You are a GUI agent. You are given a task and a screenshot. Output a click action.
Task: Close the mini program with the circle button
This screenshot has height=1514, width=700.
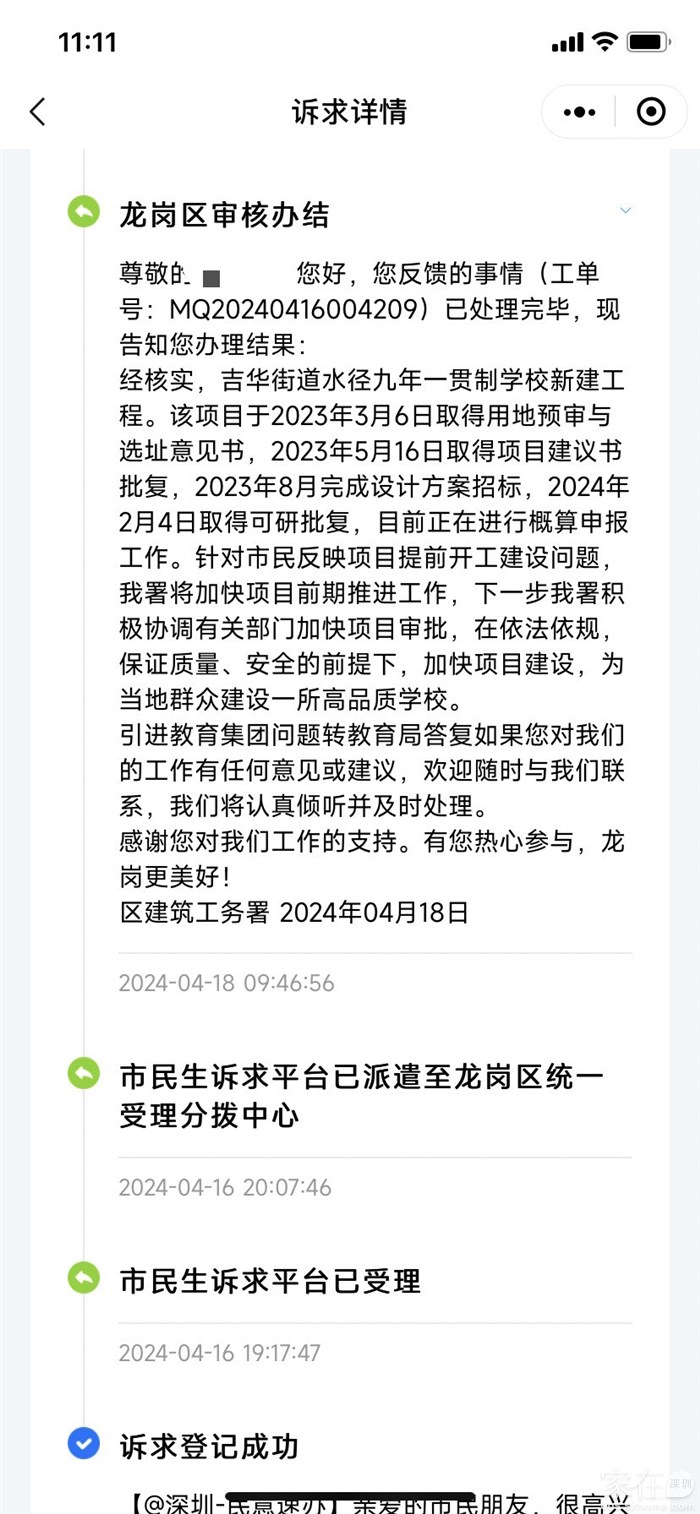click(651, 112)
